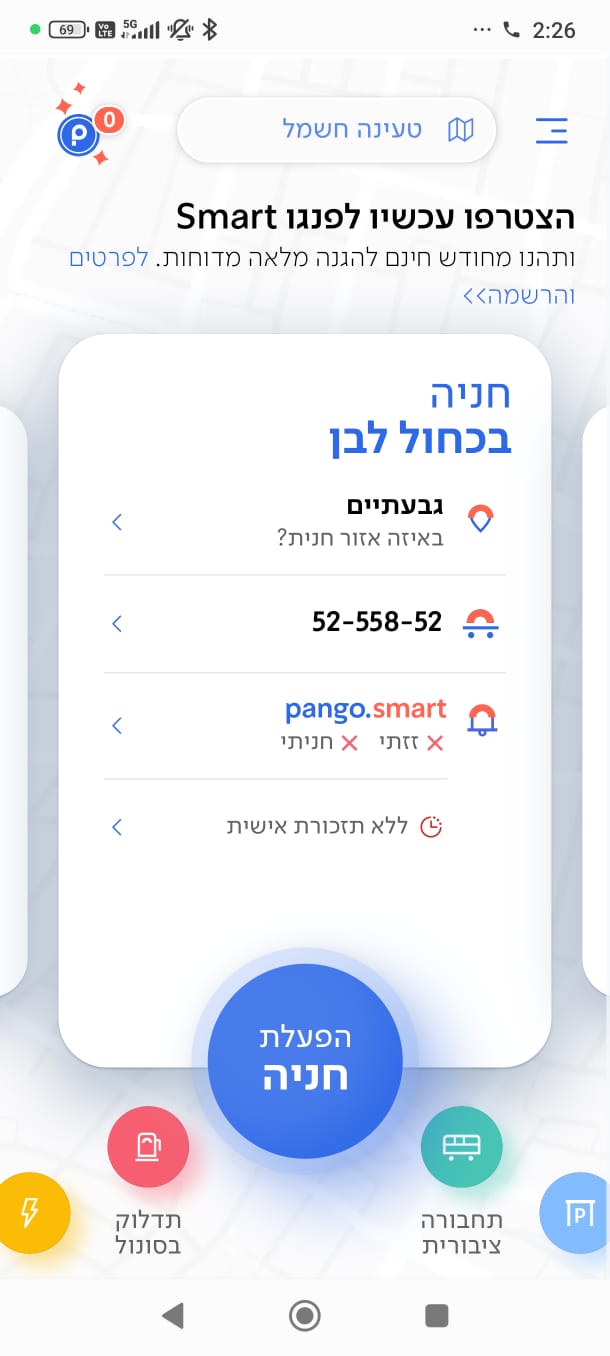The width and height of the screenshot is (610, 1356).
Task: Open pango.smart reminders settings row
Action: (305, 724)
